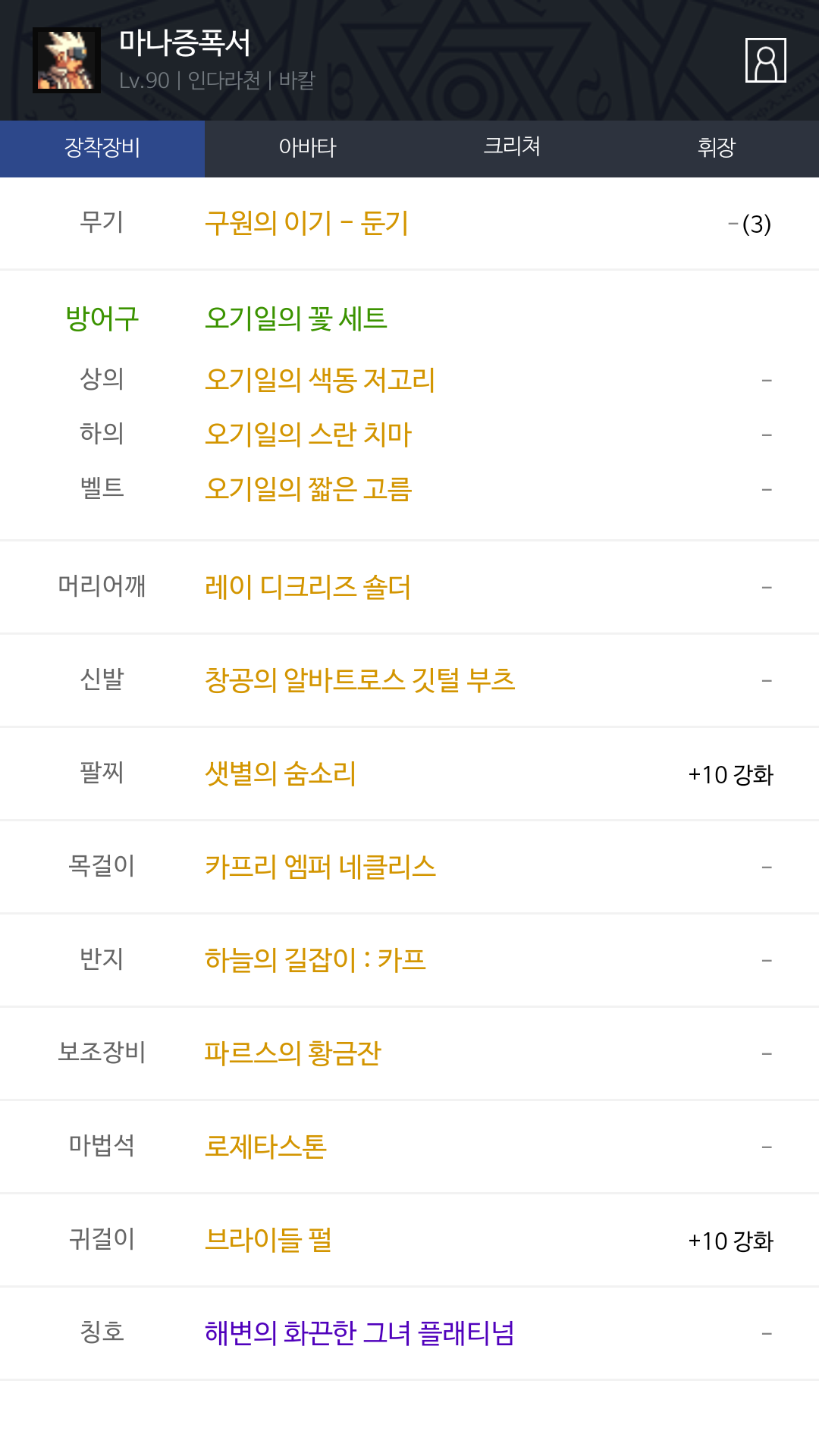Image resolution: width=819 pixels, height=1456 pixels.
Task: Open 파르스의 황금잔 item
Action: (x=292, y=1053)
